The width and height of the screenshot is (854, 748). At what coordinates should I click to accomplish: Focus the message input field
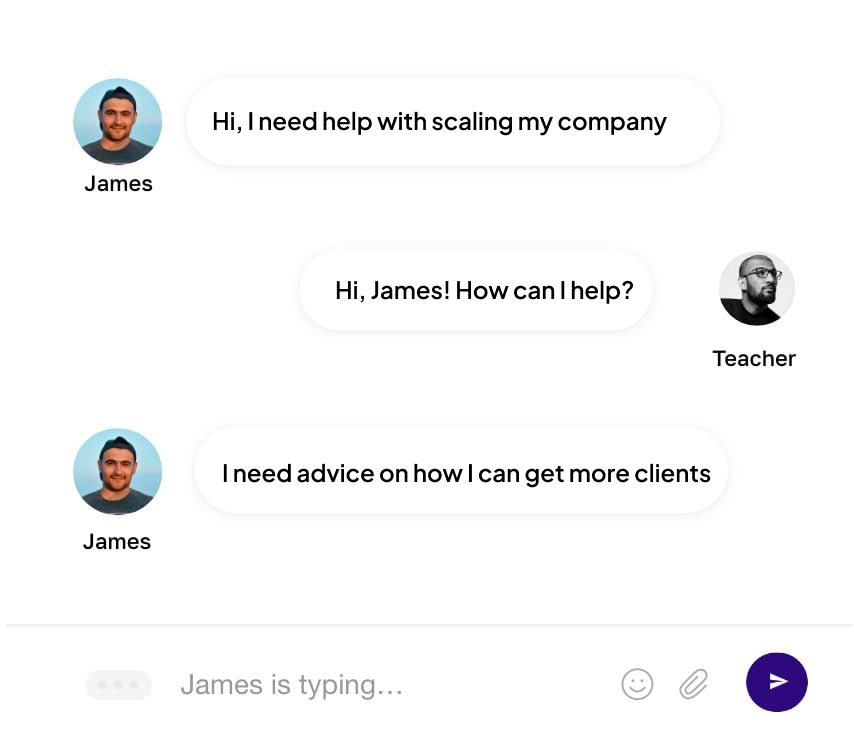[x=390, y=685]
